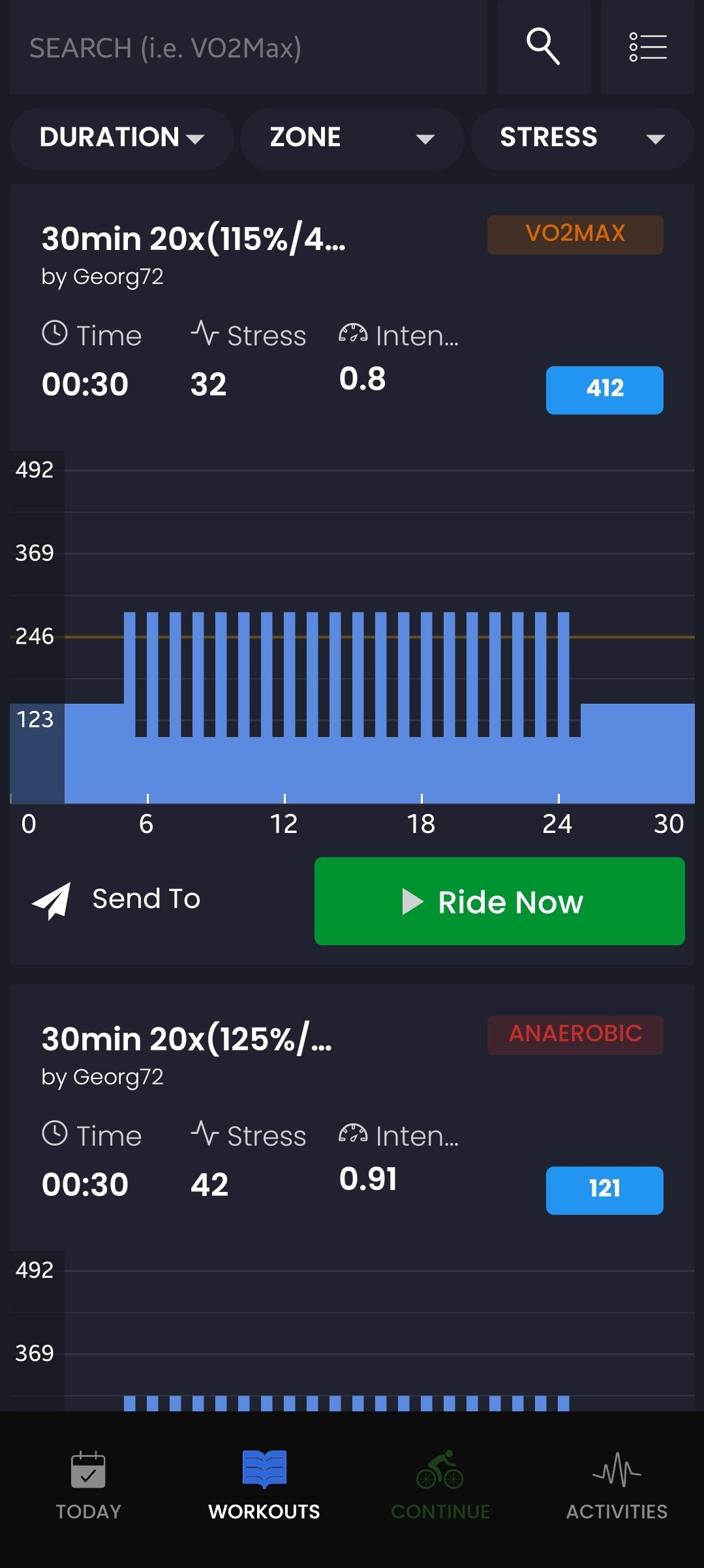
Task: Tap the magnifier search icon
Action: click(x=543, y=47)
